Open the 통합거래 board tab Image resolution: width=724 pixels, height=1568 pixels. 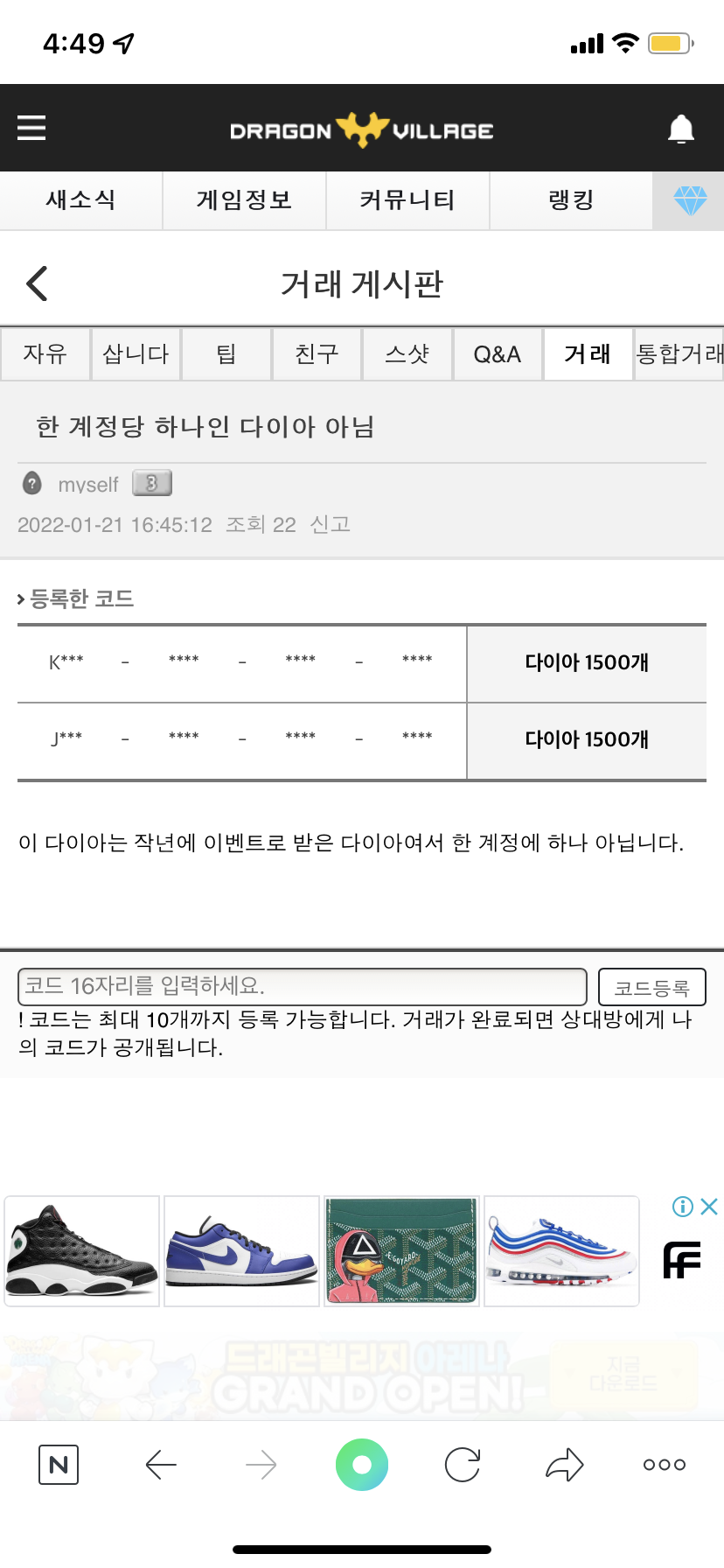tap(679, 354)
